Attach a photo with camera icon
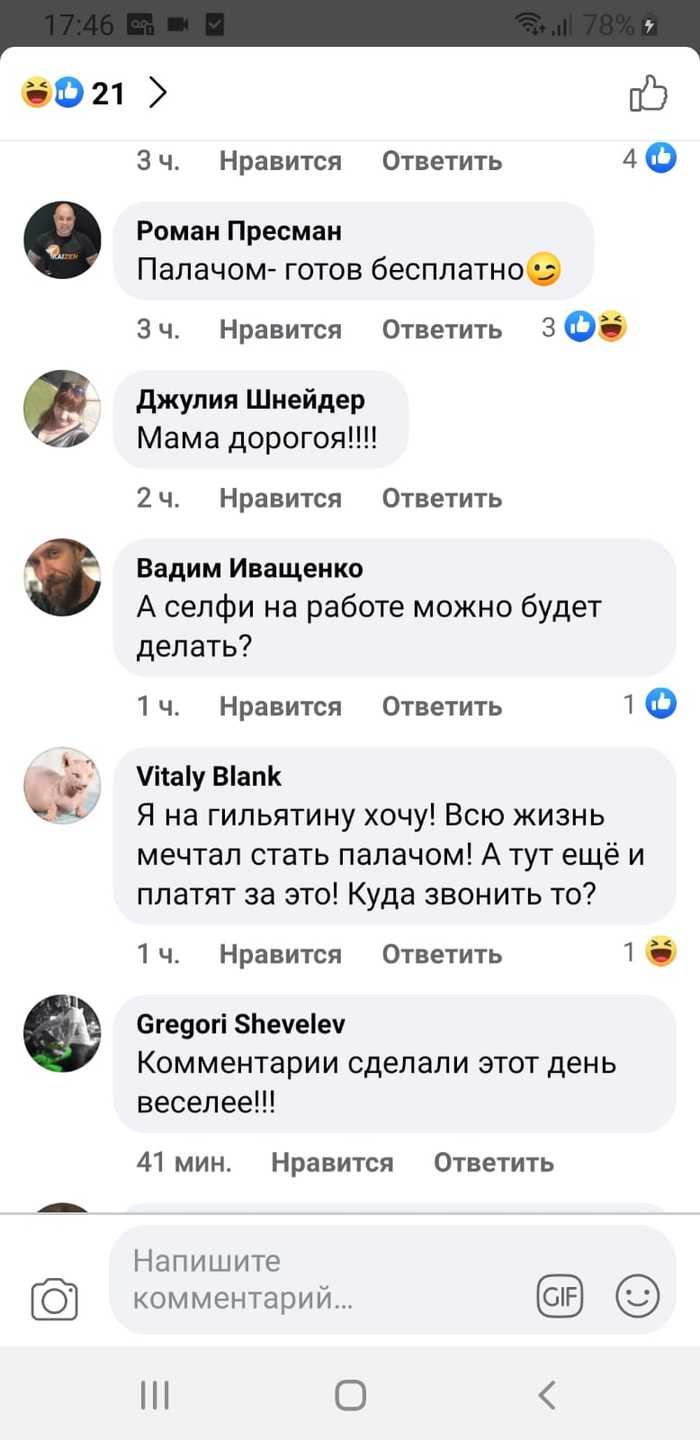This screenshot has width=700, height=1440. tap(54, 1299)
